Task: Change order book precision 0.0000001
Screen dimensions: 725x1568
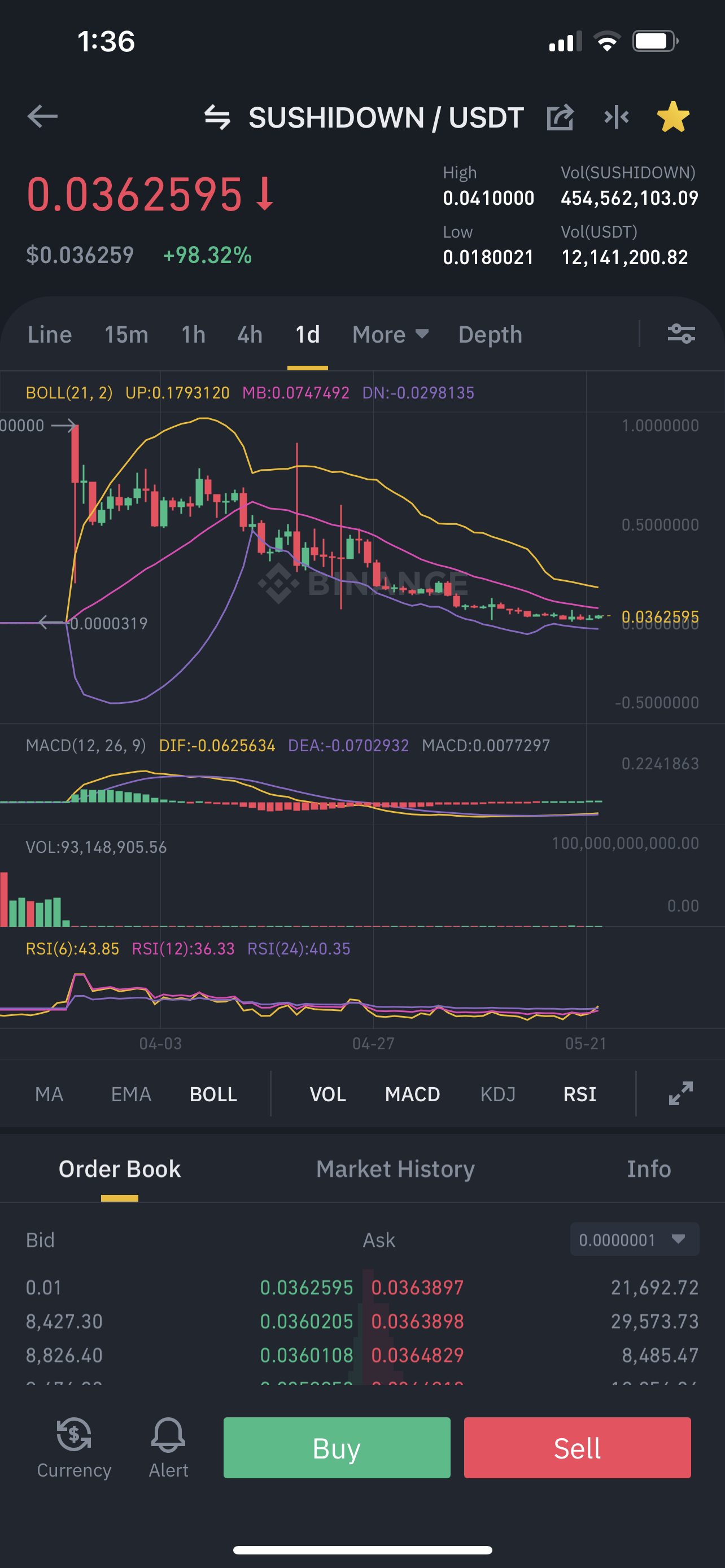Action: [634, 1239]
